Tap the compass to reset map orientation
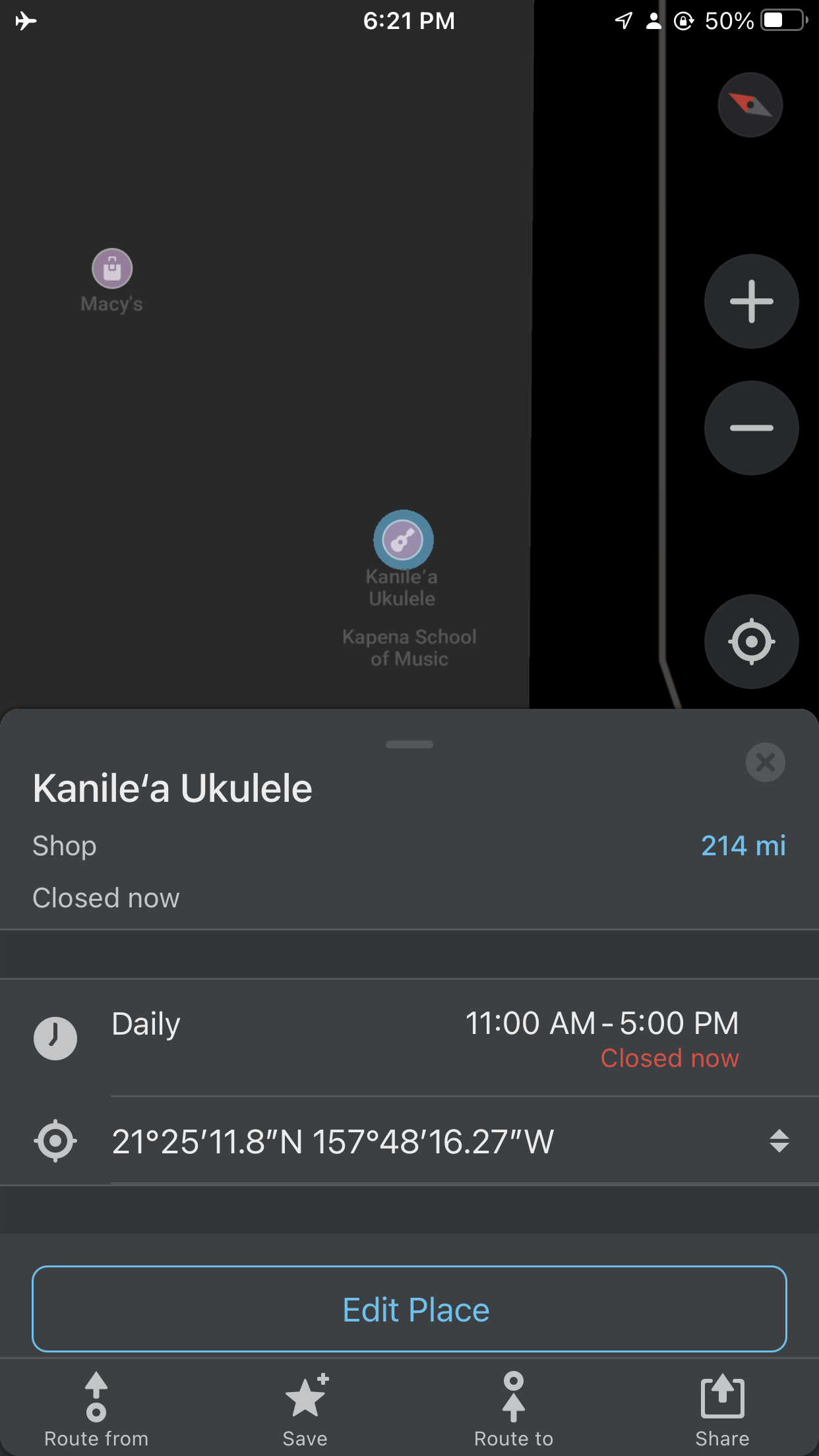Image resolution: width=819 pixels, height=1456 pixels. [750, 106]
